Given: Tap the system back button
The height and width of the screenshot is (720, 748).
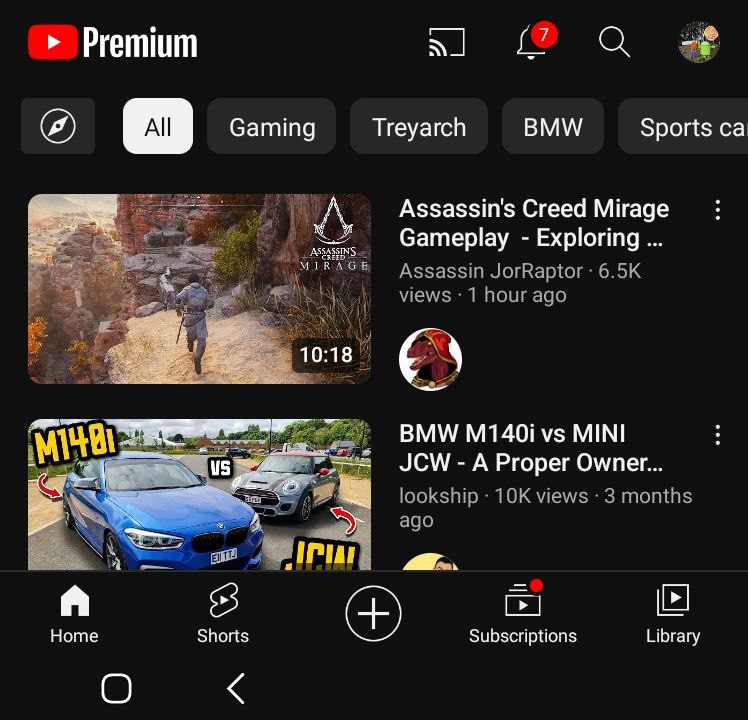Looking at the screenshot, I should coord(236,688).
